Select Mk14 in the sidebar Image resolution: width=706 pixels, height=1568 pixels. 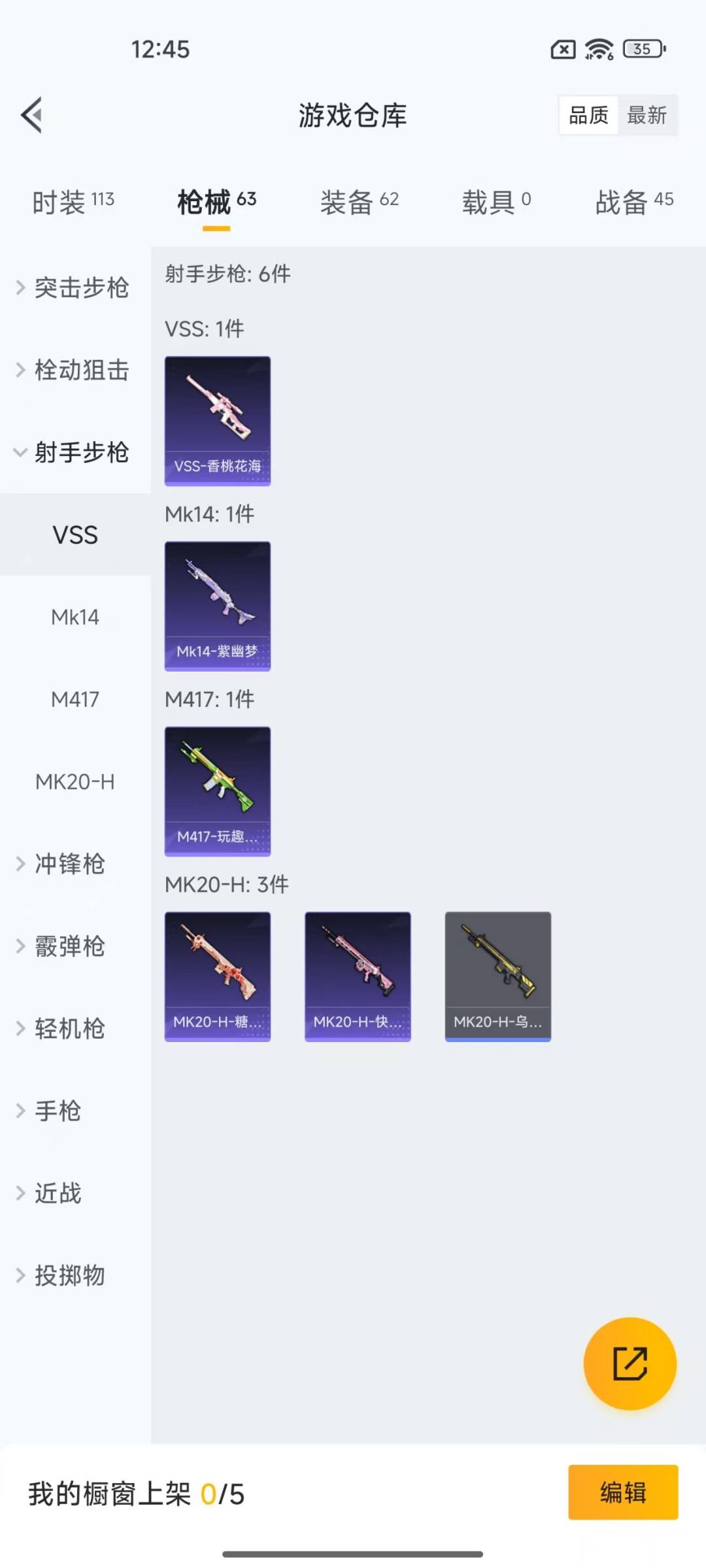75,617
